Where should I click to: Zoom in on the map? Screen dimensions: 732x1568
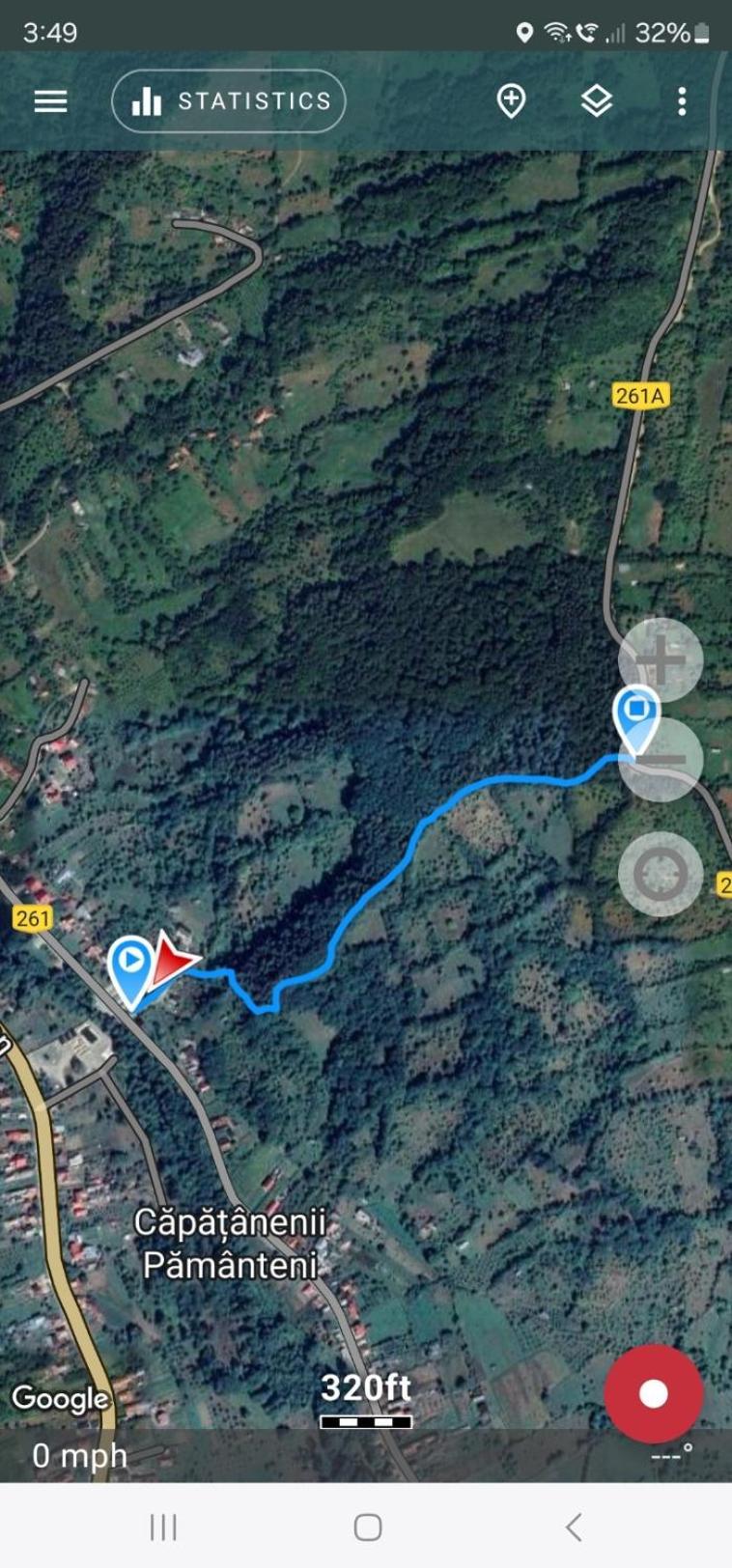(x=661, y=660)
